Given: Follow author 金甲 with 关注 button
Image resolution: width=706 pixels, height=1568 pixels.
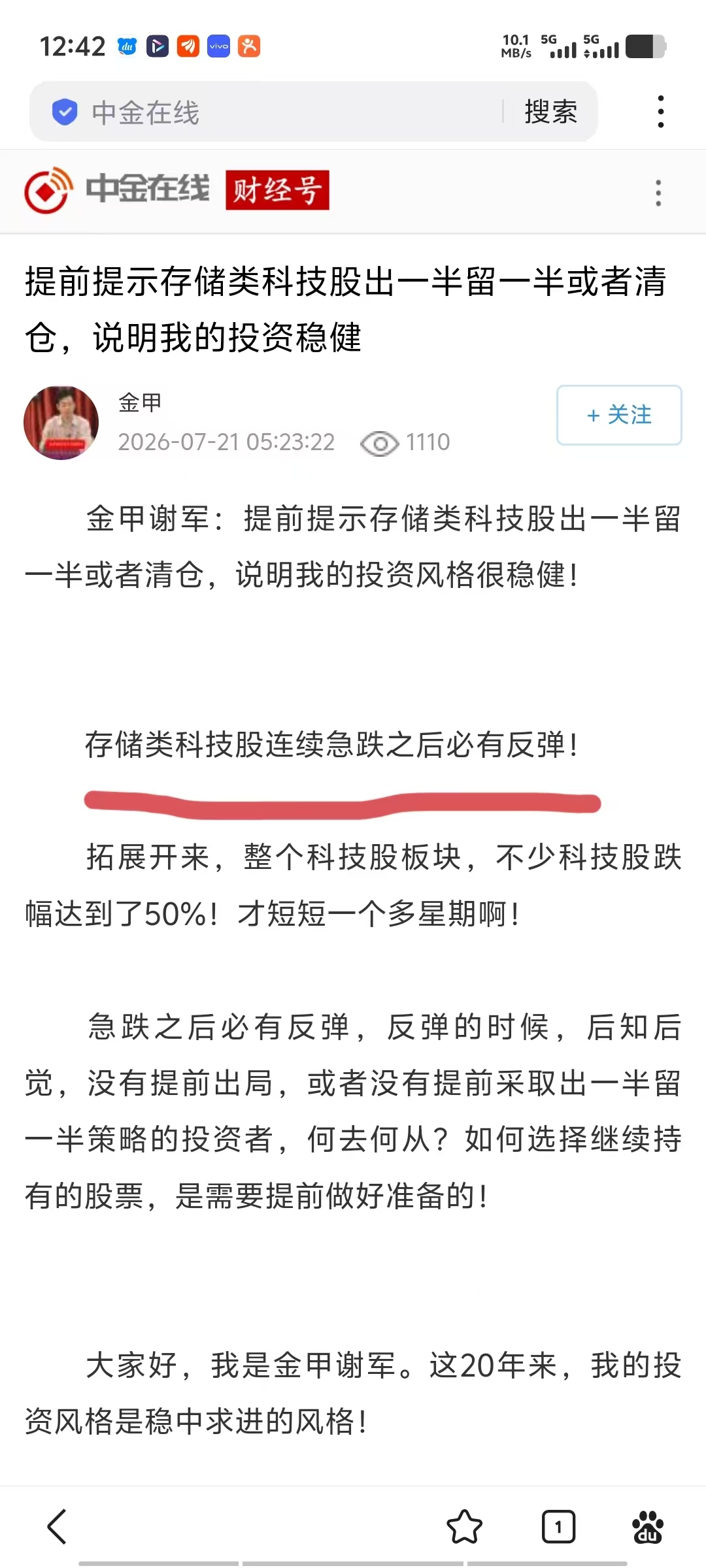Looking at the screenshot, I should 619,415.
